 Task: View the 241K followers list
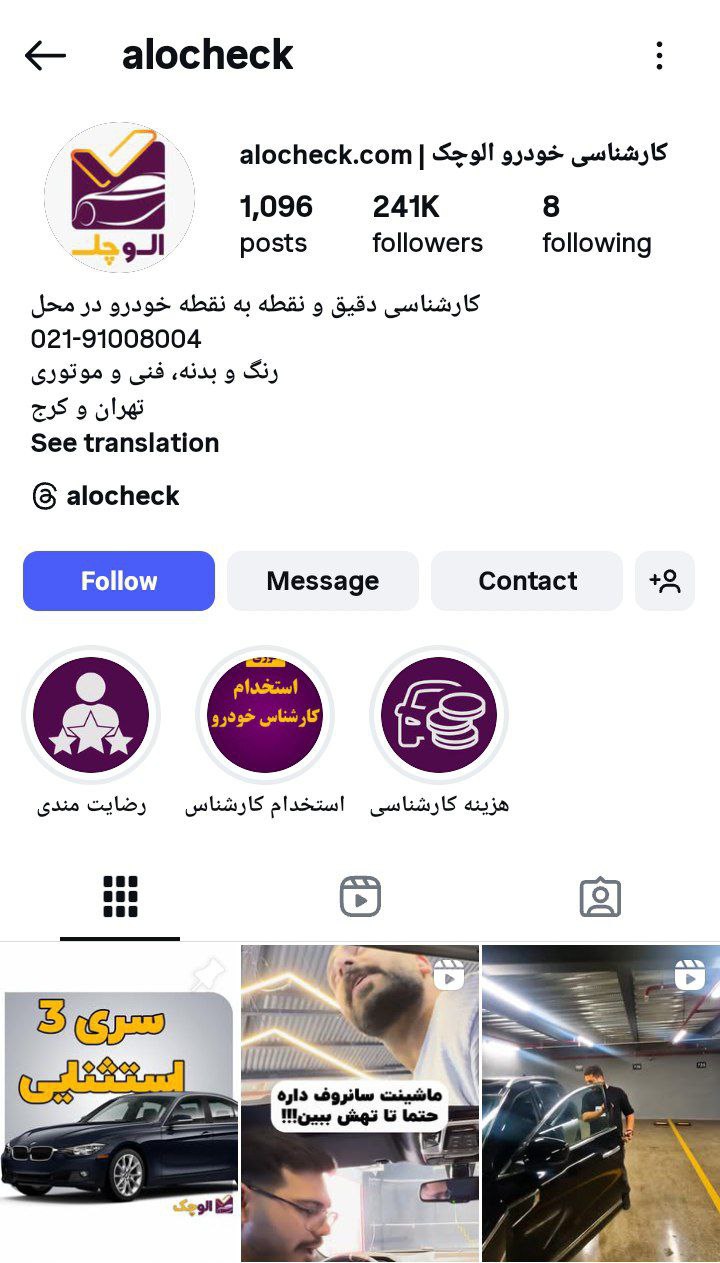click(x=427, y=224)
